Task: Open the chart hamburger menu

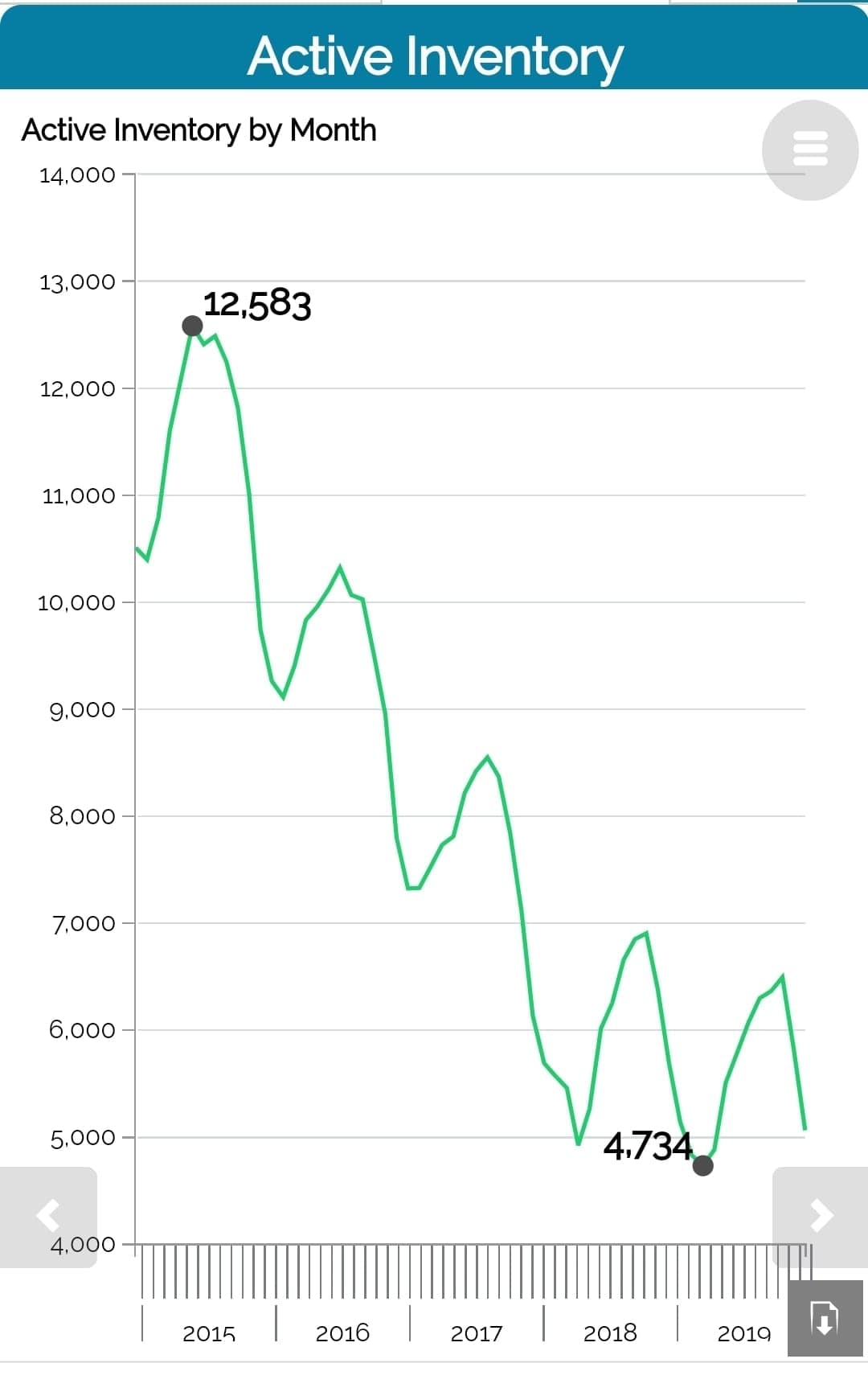Action: coord(809,150)
